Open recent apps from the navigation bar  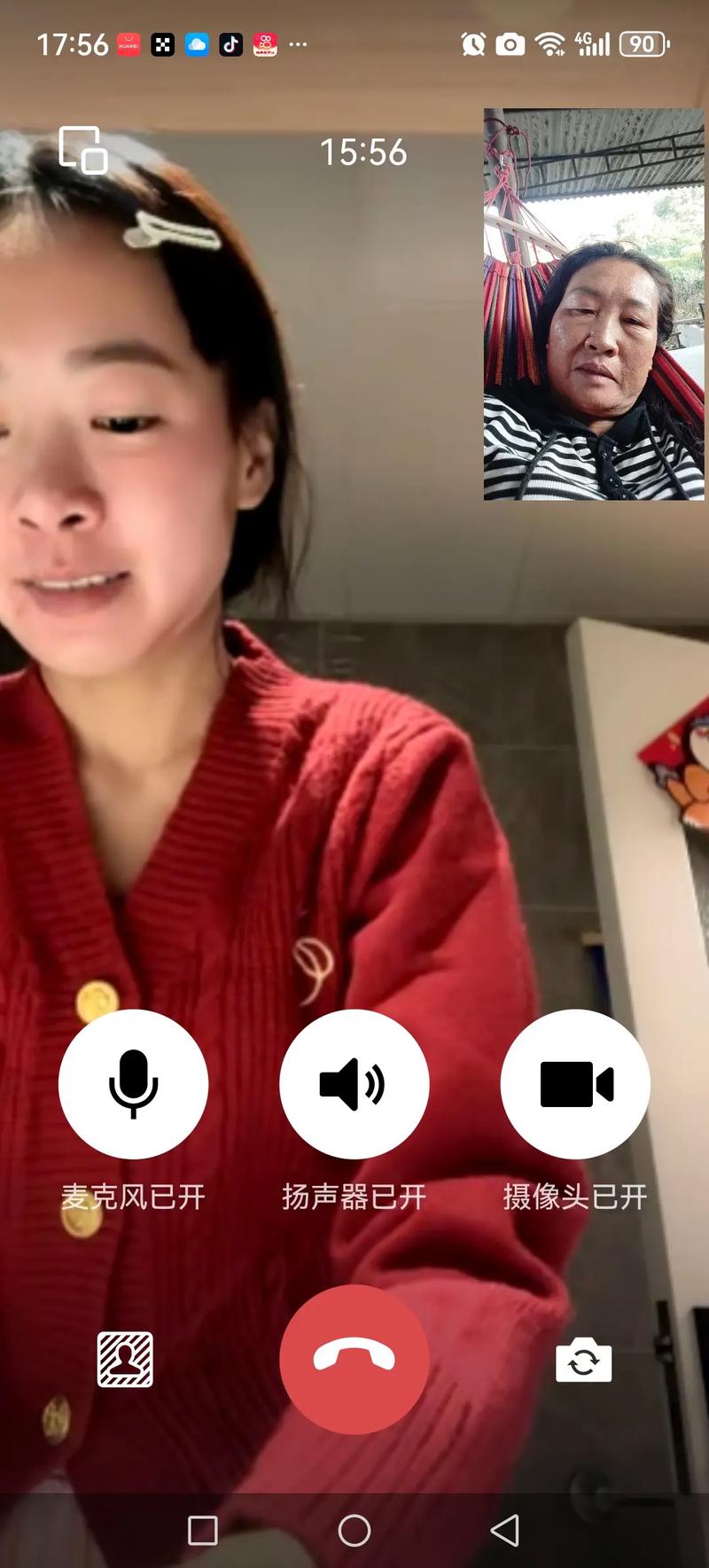point(203,1530)
